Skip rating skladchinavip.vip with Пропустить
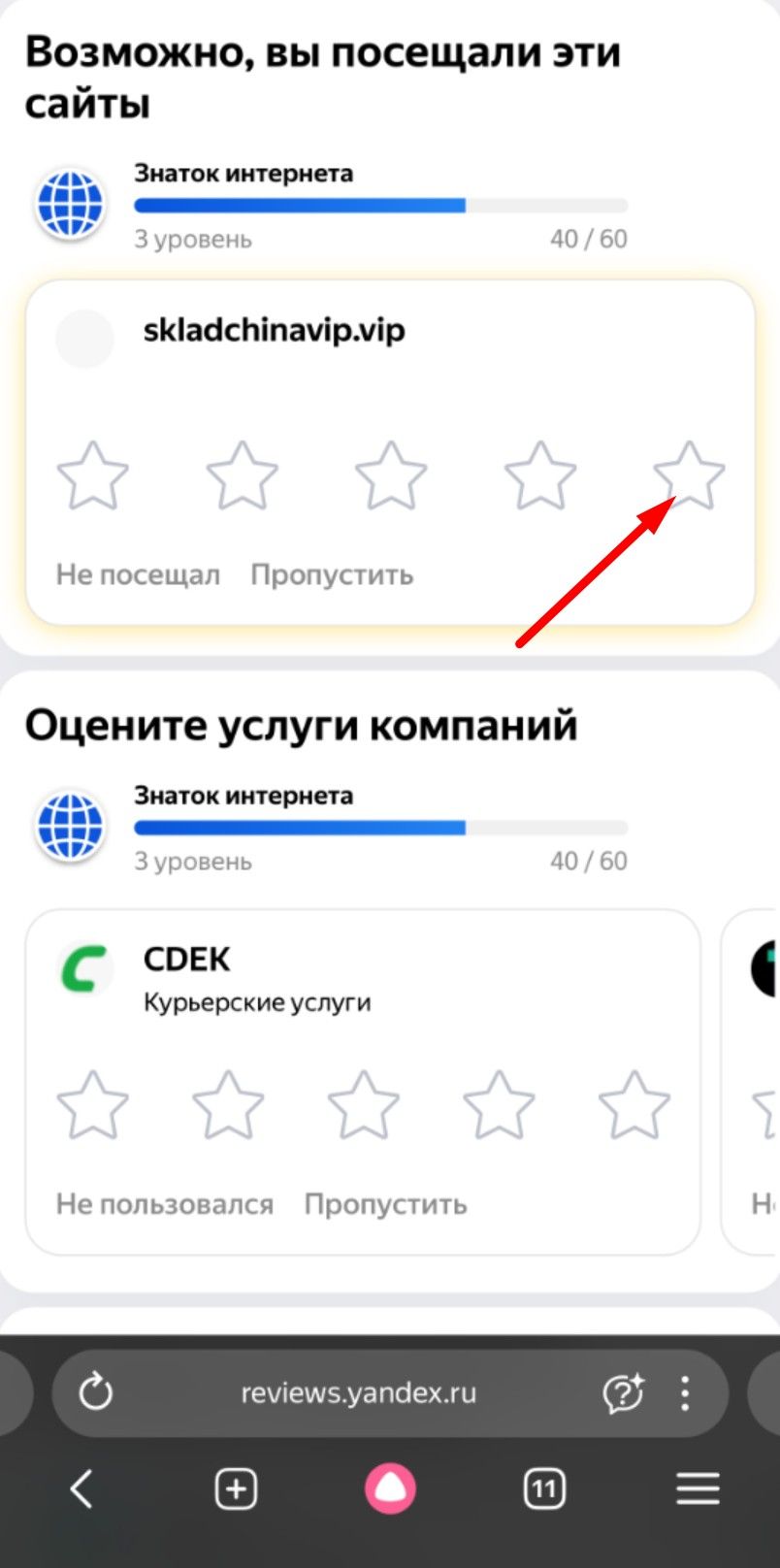Image resolution: width=780 pixels, height=1568 pixels. [332, 574]
